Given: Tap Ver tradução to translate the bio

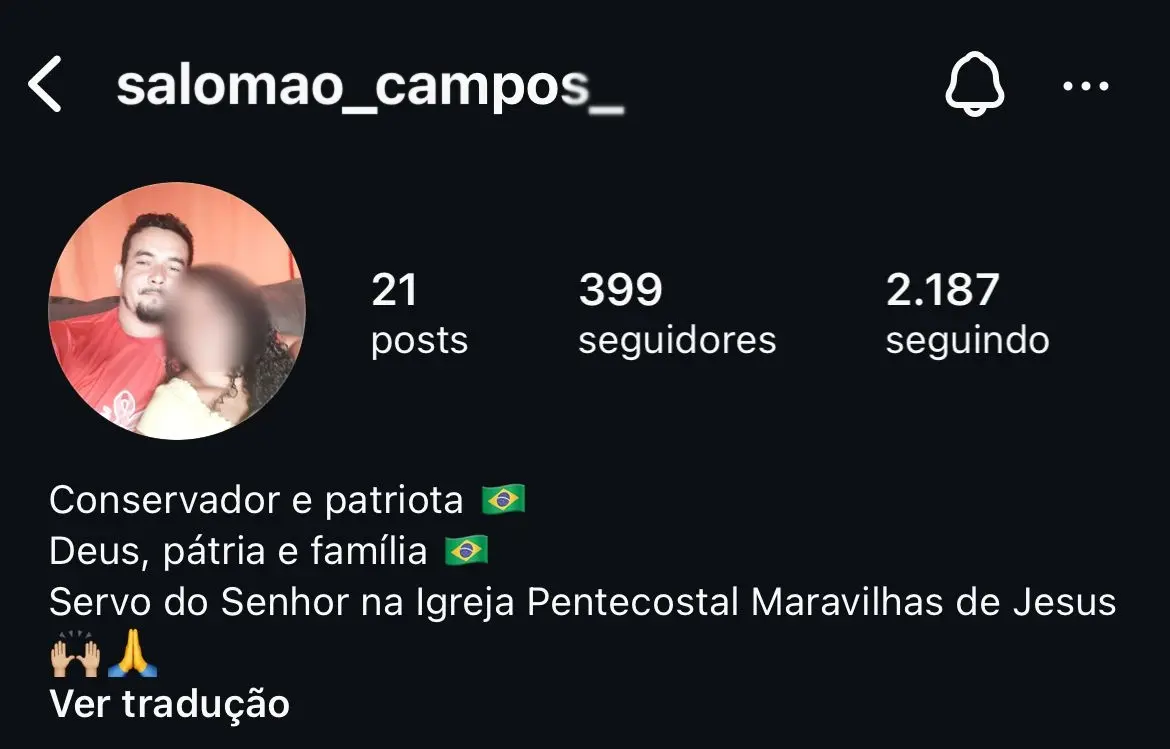Looking at the screenshot, I should [169, 704].
